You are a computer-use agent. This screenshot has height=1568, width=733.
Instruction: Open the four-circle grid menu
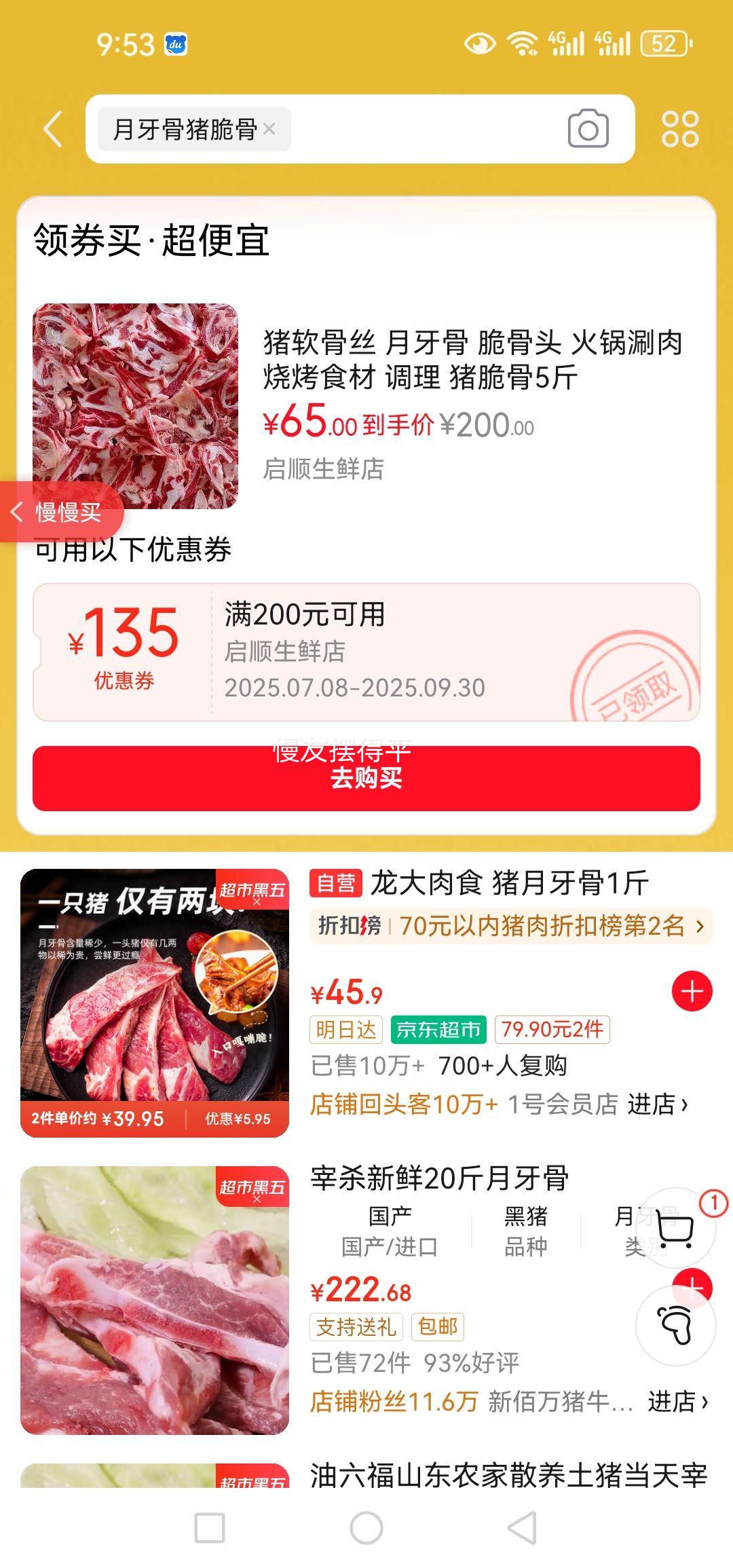pyautogui.click(x=680, y=129)
